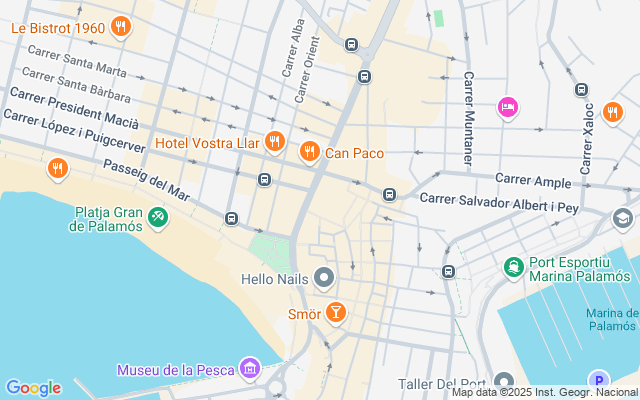Tap the Hotel Vostra Llar marker

coord(275,142)
